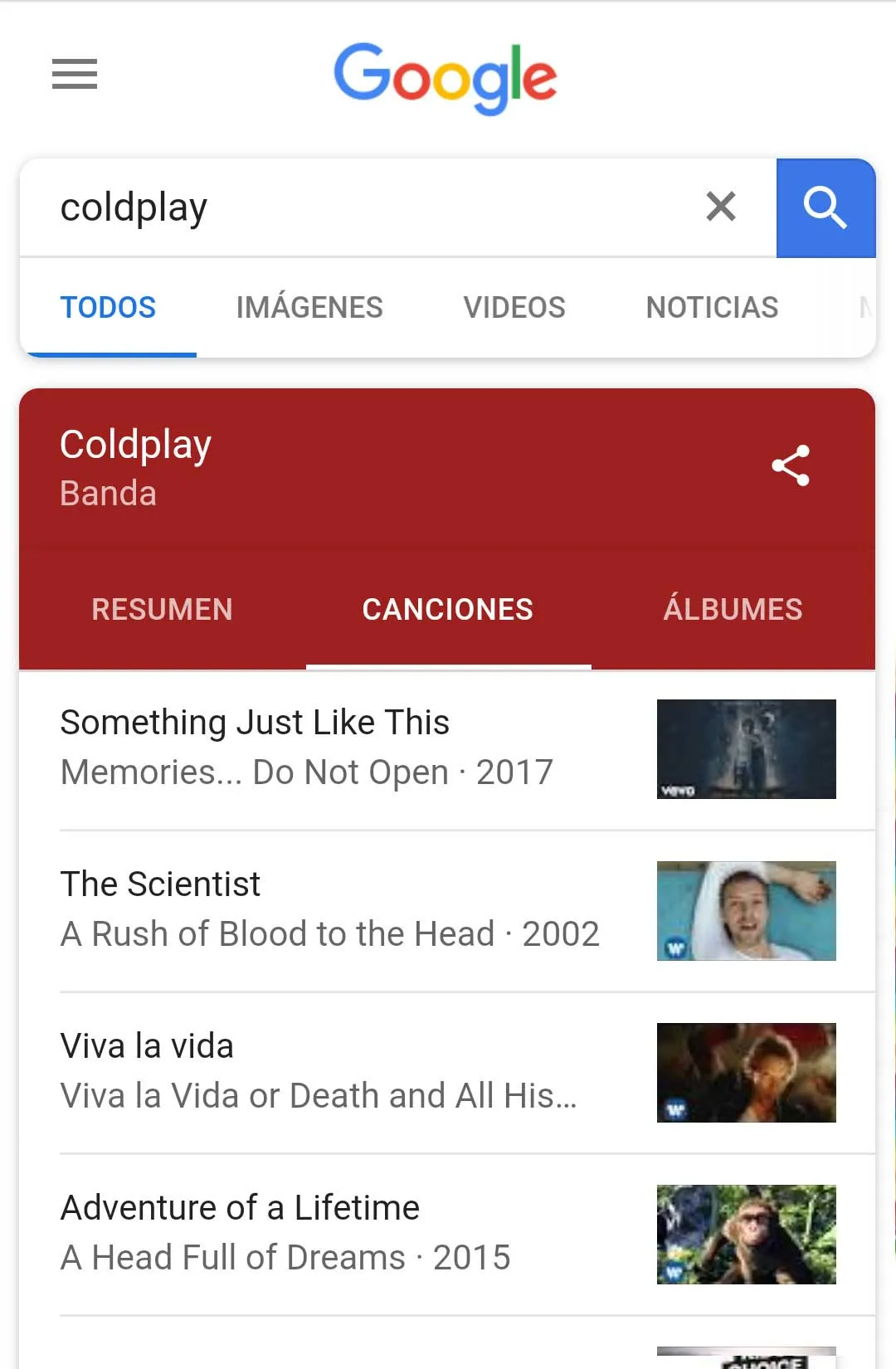Open the Resumen section
The height and width of the screenshot is (1369, 896).
pos(162,610)
